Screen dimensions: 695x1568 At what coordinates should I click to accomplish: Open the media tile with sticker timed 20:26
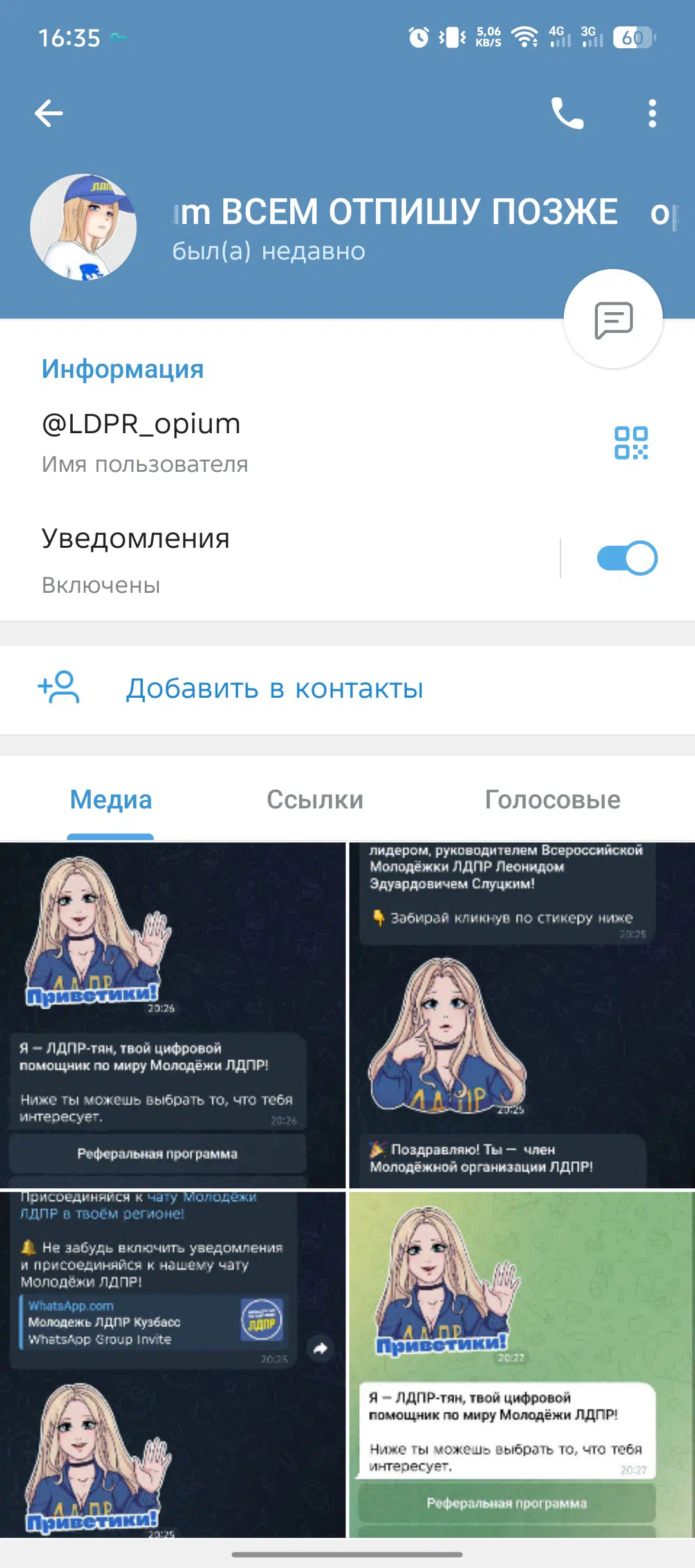[x=172, y=1015]
